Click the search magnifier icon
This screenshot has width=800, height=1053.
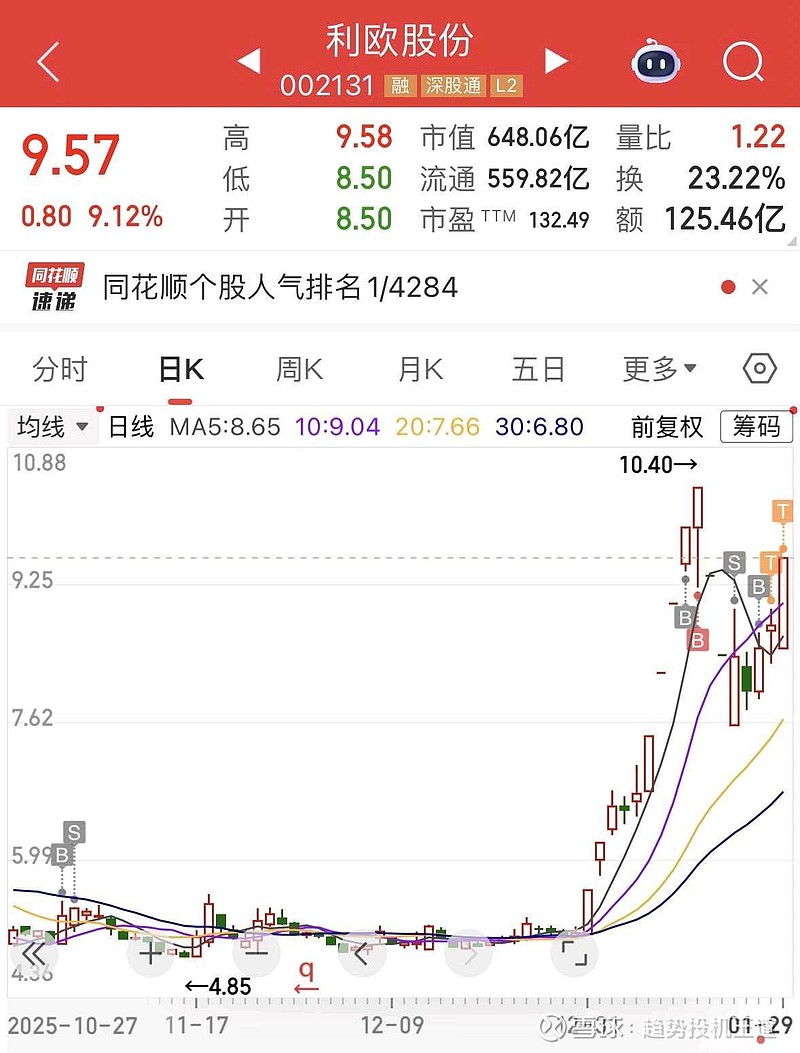tap(743, 60)
